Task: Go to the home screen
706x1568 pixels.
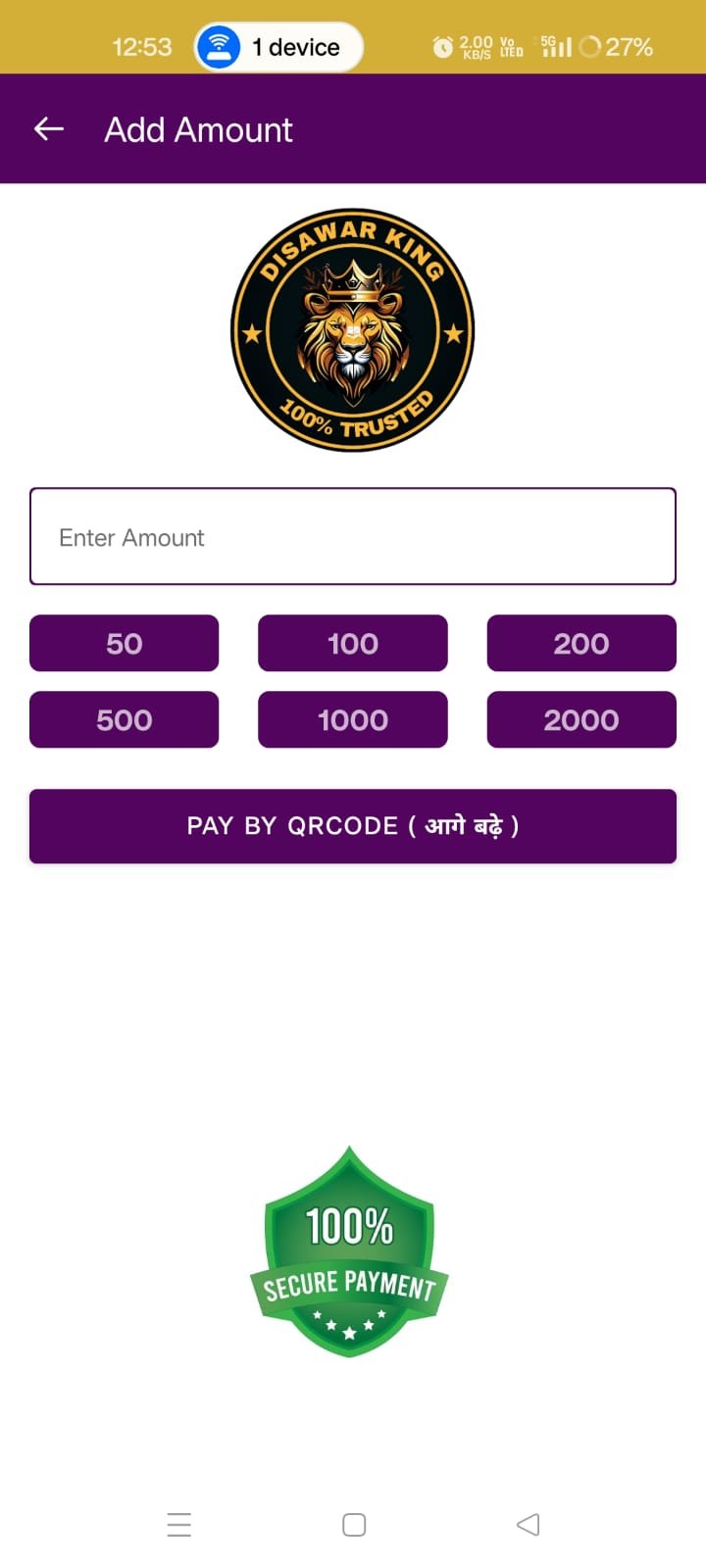Action: click(x=354, y=1525)
